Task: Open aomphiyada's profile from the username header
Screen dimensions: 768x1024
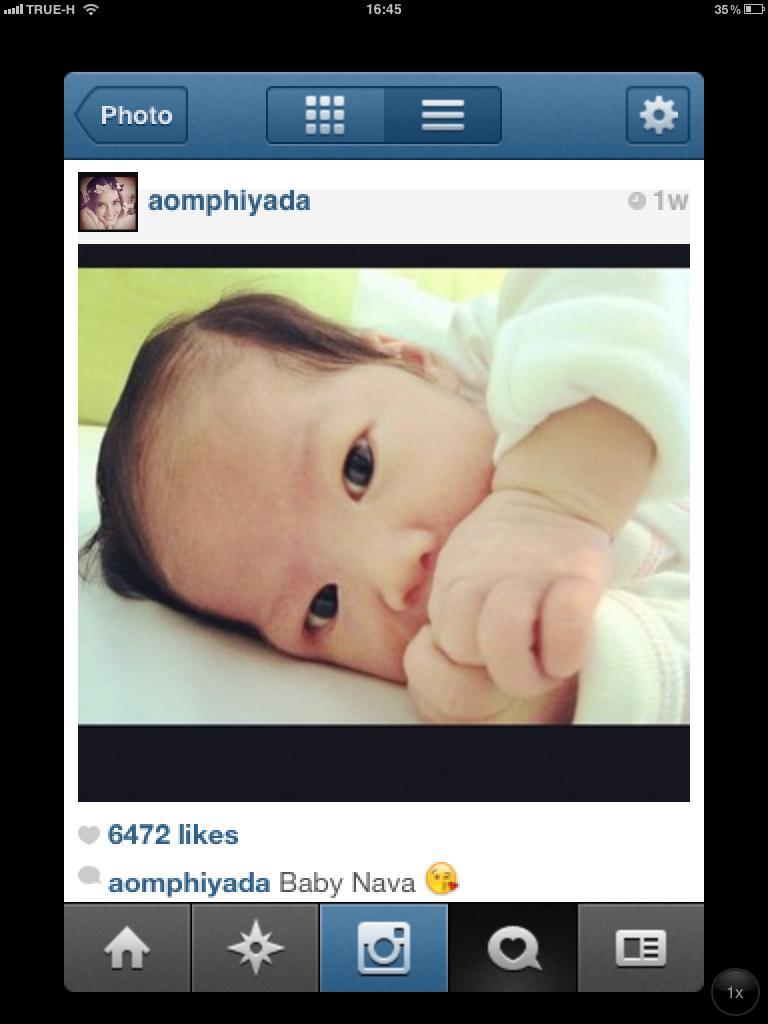Action: [x=229, y=201]
